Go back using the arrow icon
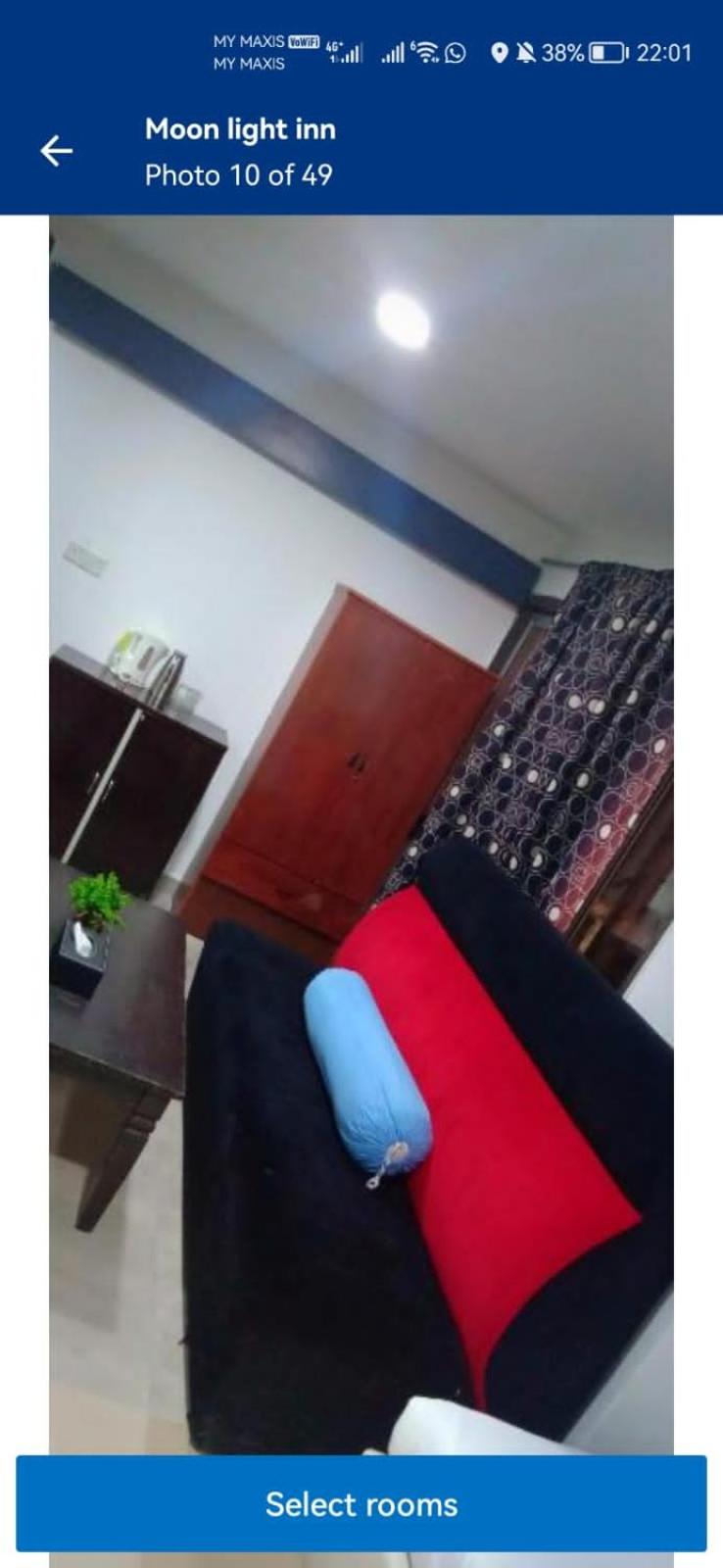Viewport: 723px width, 1568px height. [x=56, y=151]
